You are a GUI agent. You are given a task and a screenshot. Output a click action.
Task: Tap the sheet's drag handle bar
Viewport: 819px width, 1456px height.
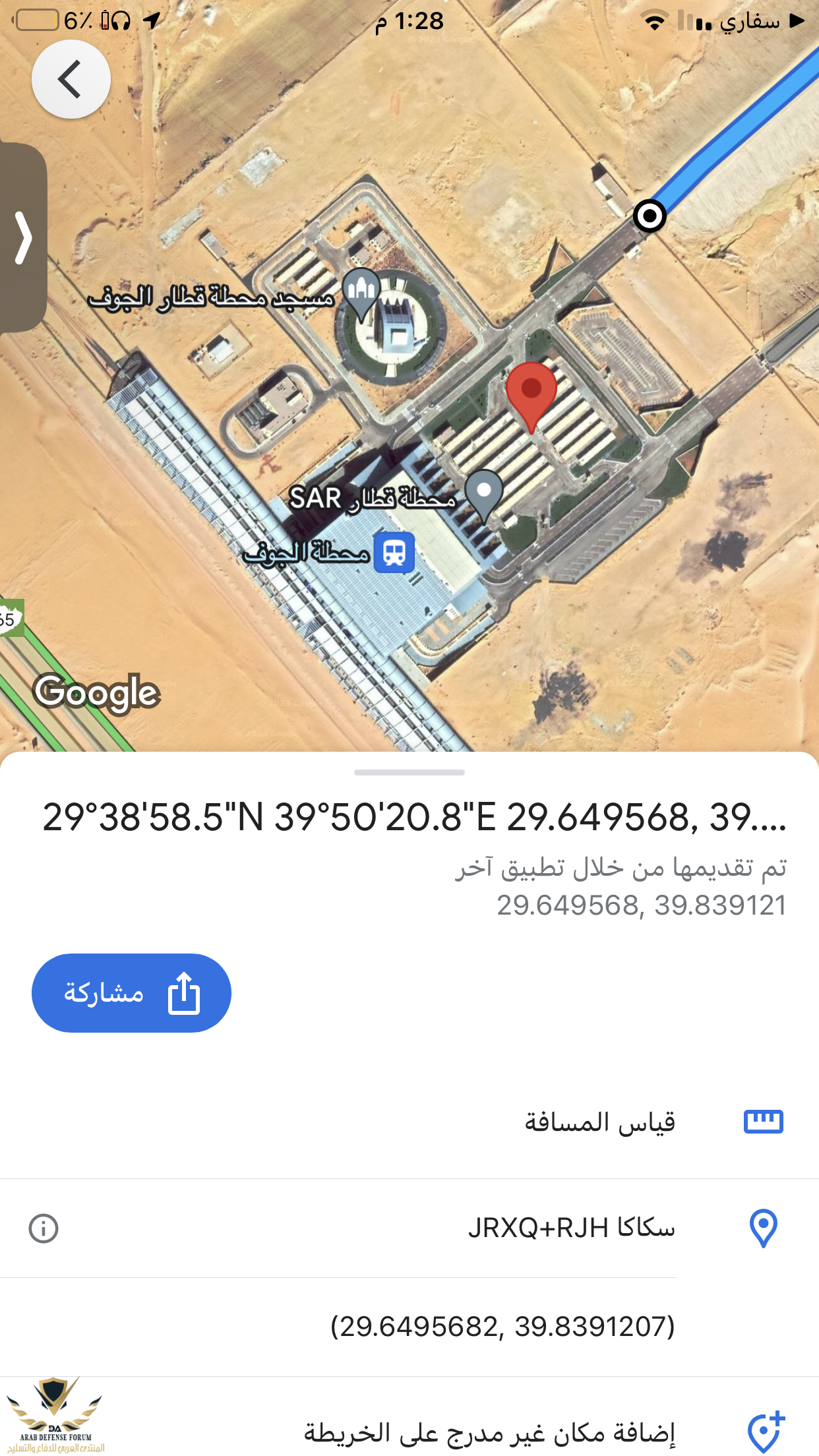tap(409, 772)
